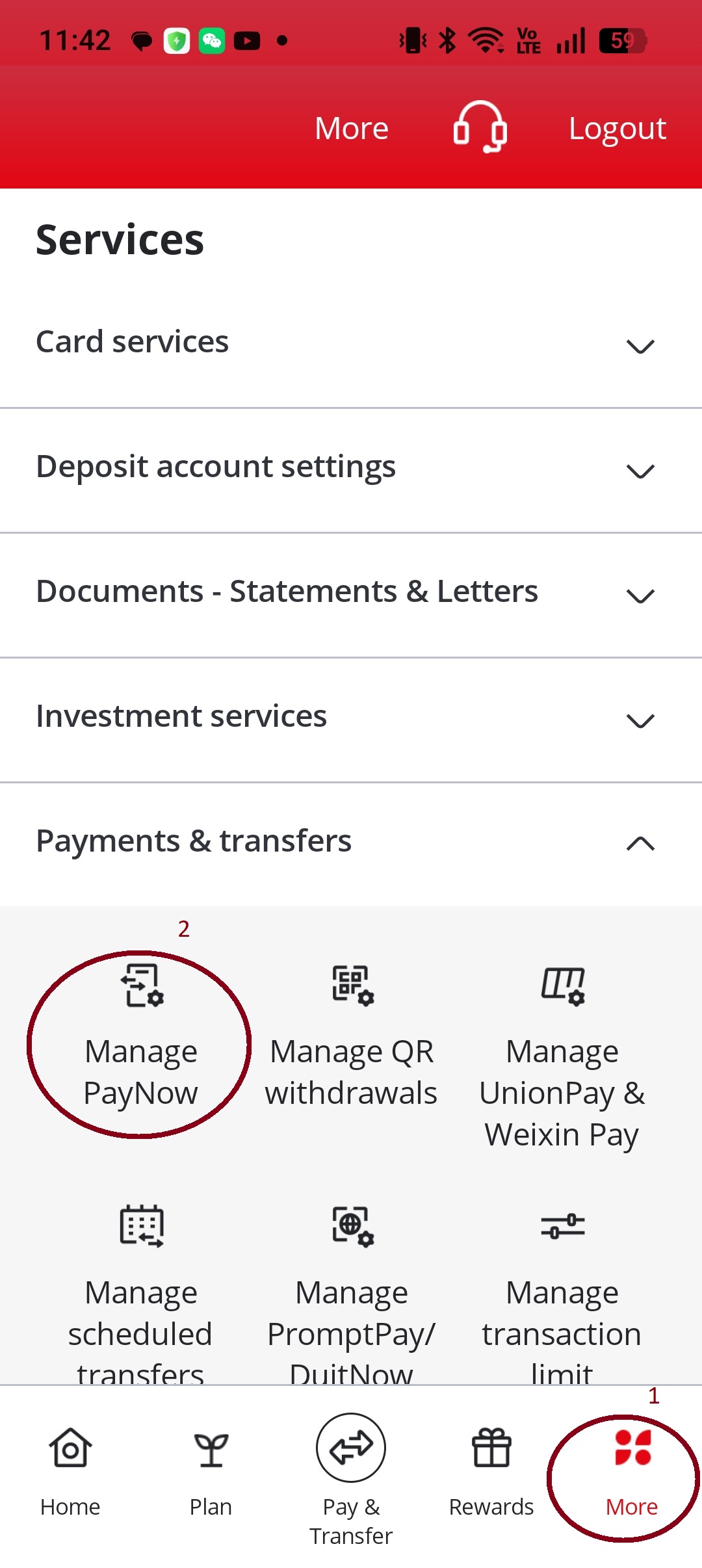Expand Card services section
Screen dimensions: 702x1568
point(351,345)
